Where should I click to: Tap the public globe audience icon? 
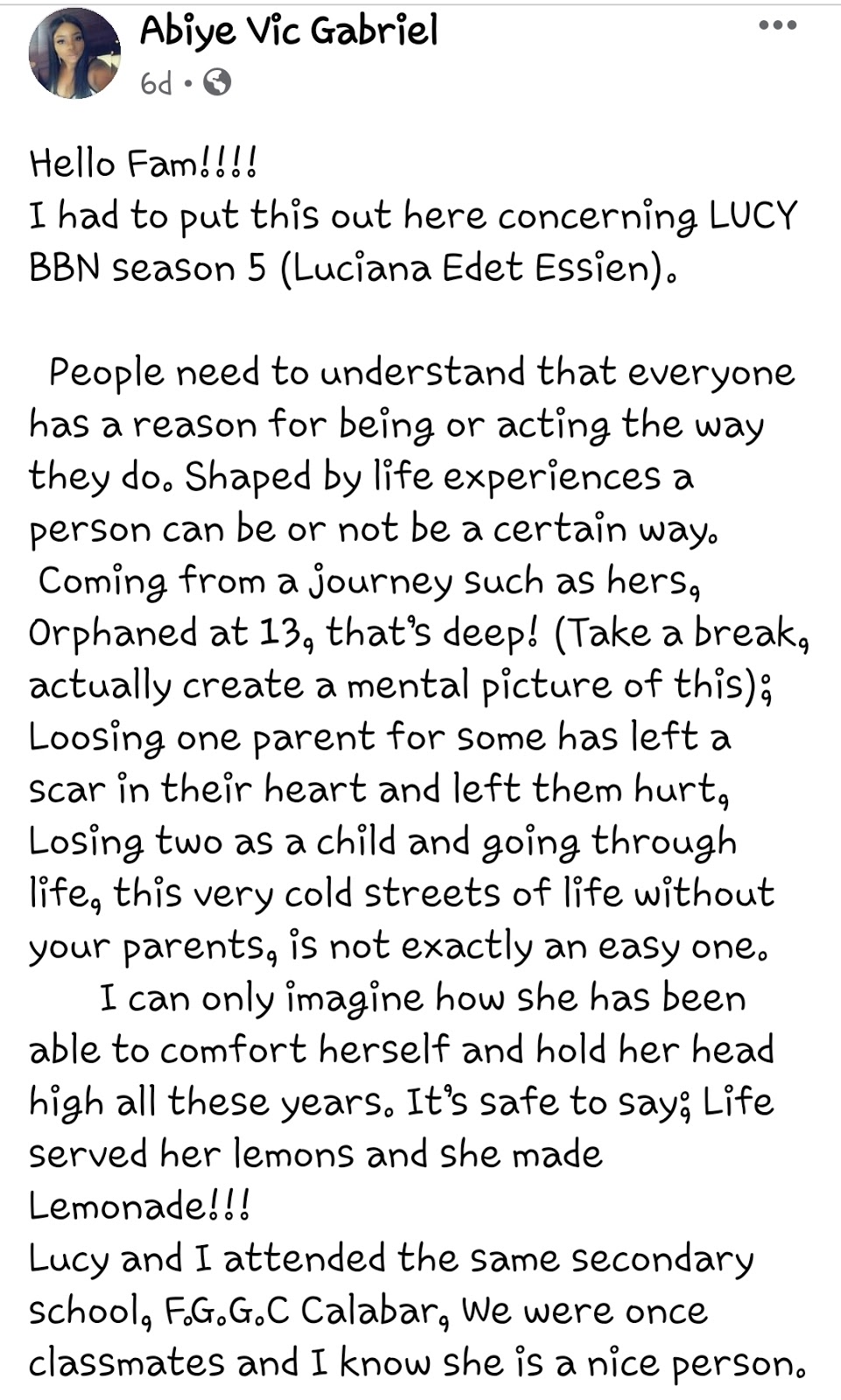(x=217, y=83)
